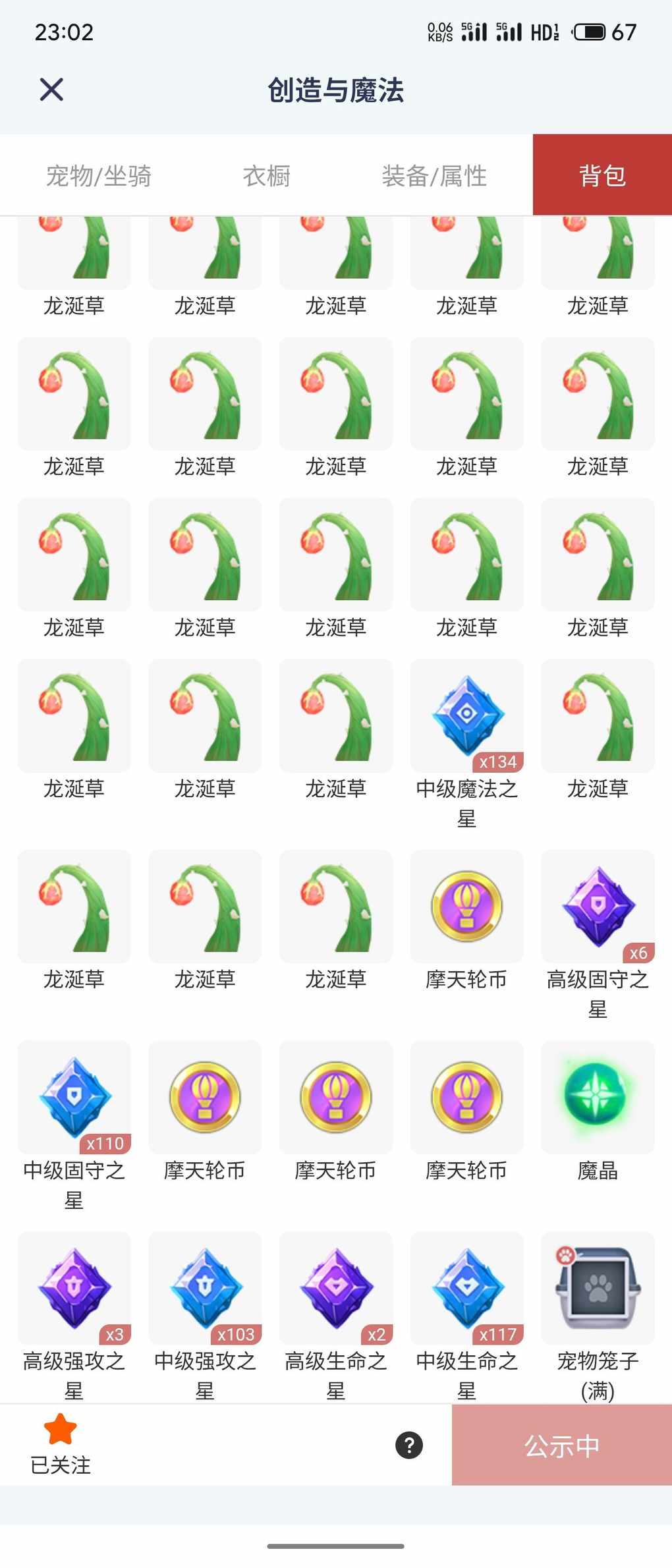Open the 宠物笼子(满) item
Viewport: 672px width, 1568px height.
pyautogui.click(x=598, y=1289)
